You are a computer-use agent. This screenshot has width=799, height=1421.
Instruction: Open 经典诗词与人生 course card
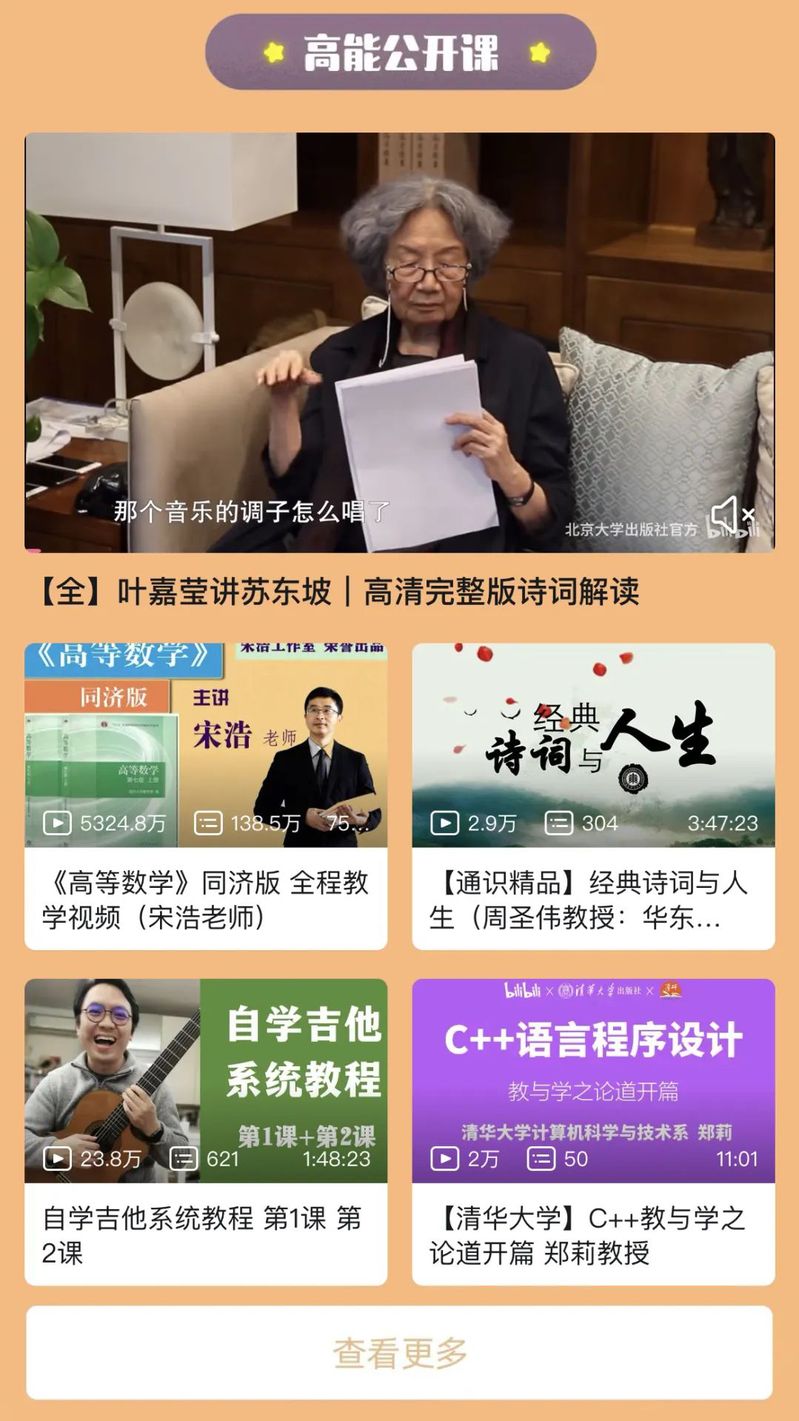(593, 796)
